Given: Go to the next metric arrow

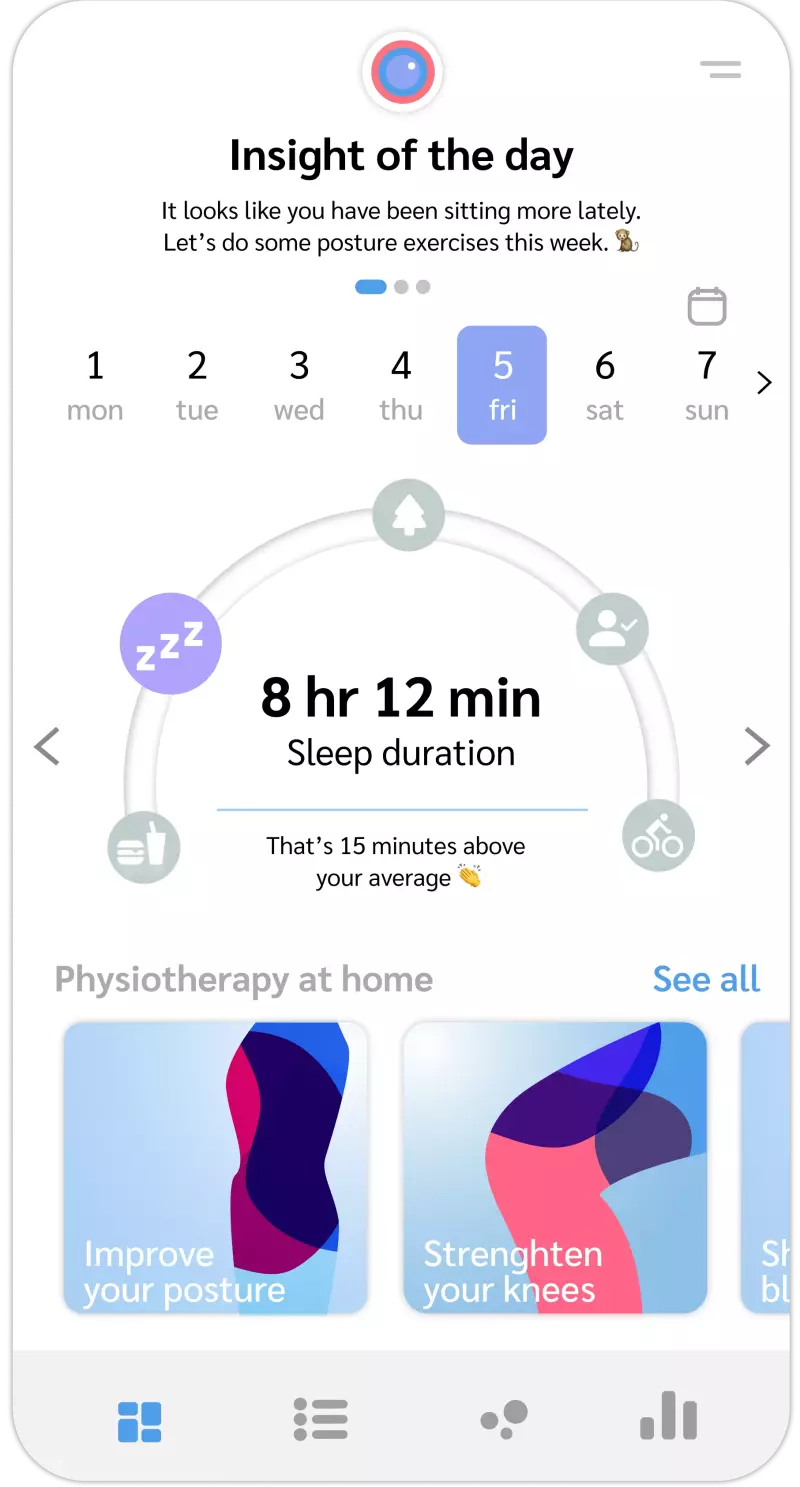Looking at the screenshot, I should [757, 746].
